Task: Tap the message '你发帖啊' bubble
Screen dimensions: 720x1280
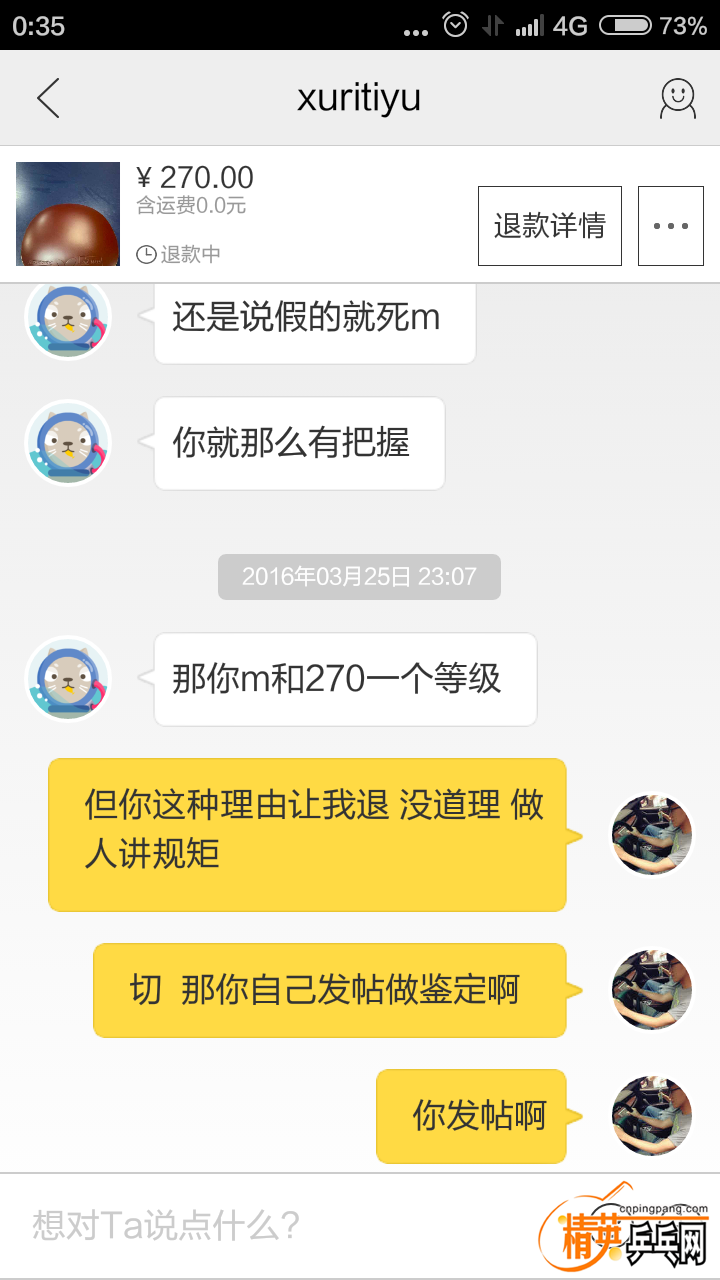Action: [x=470, y=1116]
